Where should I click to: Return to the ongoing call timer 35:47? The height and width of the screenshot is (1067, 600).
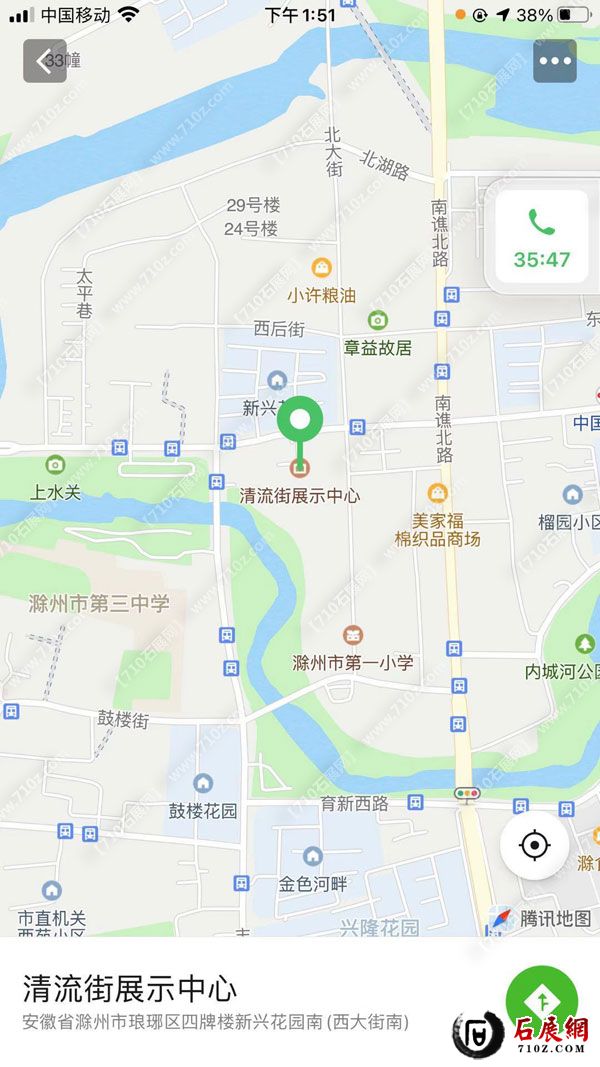[542, 240]
